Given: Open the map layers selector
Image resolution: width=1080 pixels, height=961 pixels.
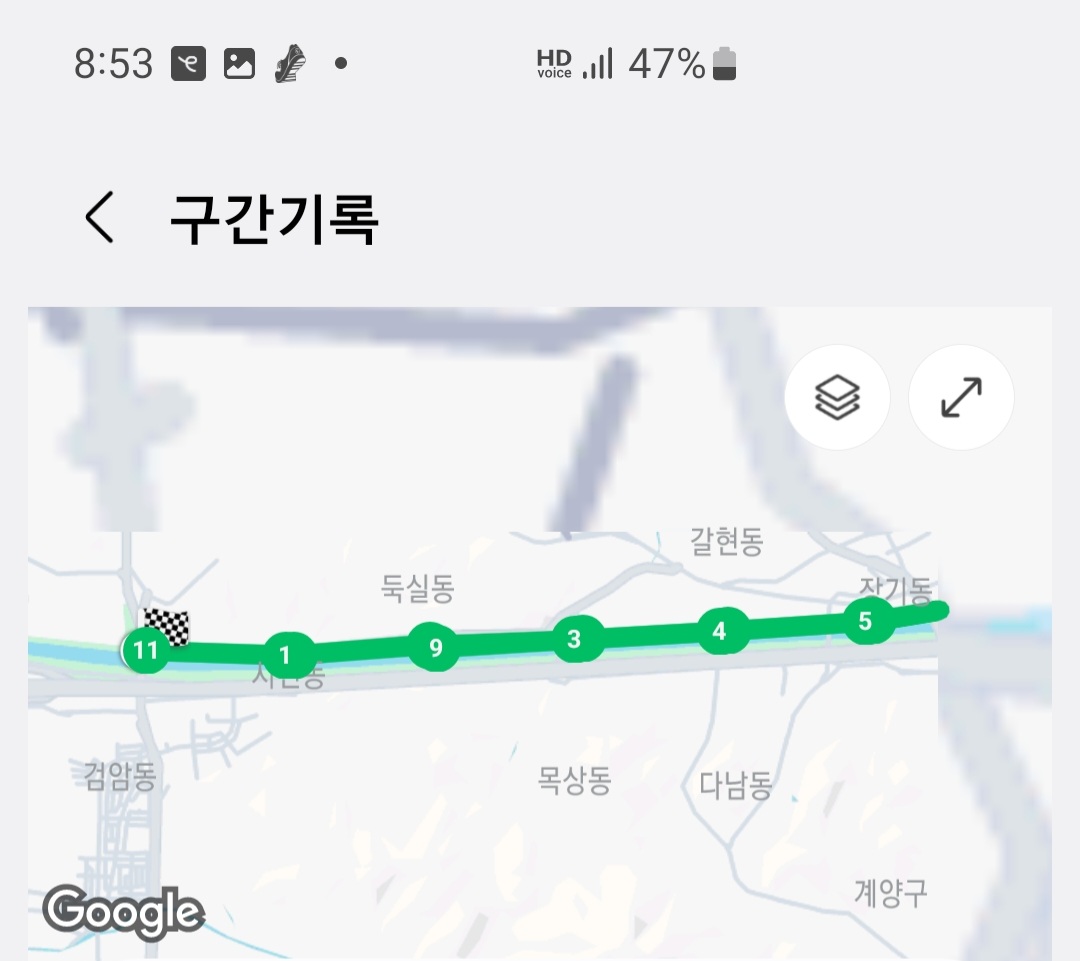Looking at the screenshot, I should tap(837, 398).
